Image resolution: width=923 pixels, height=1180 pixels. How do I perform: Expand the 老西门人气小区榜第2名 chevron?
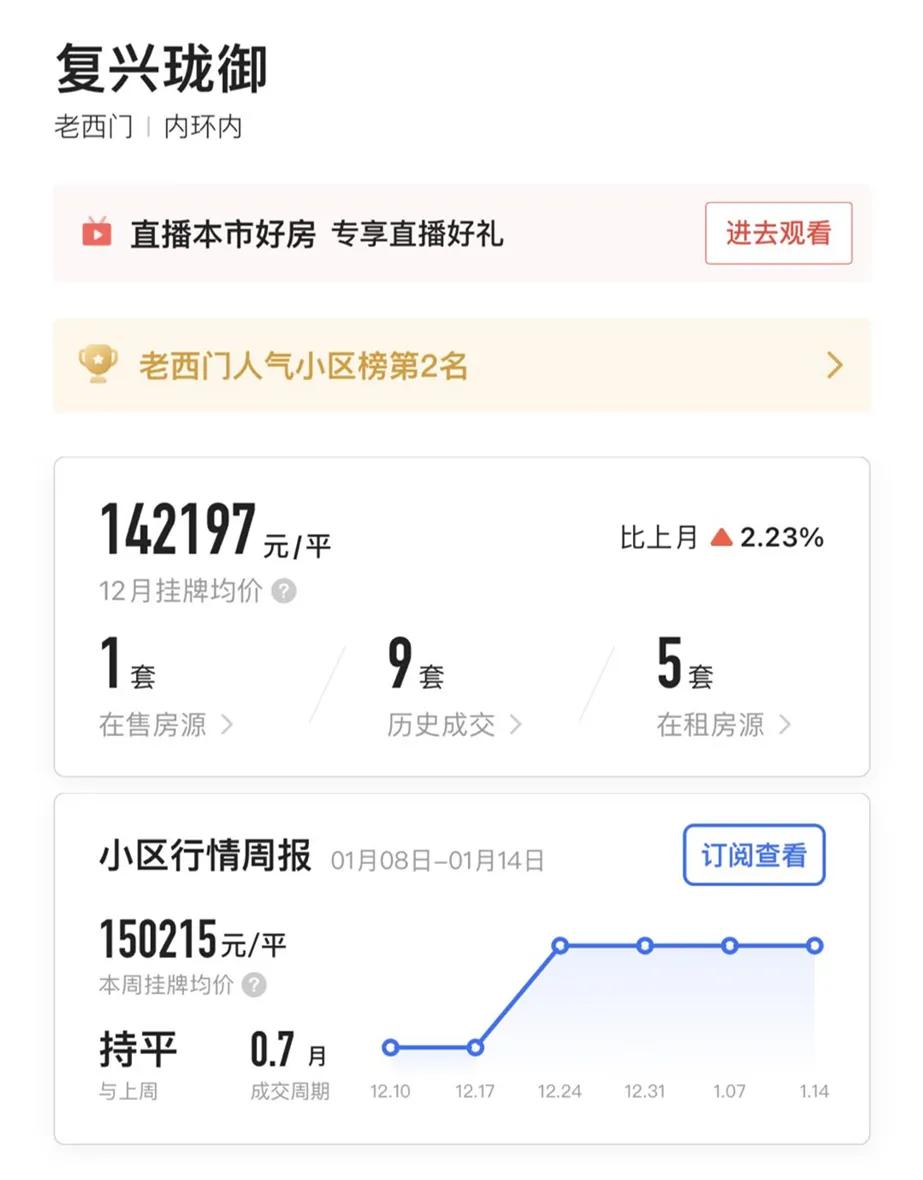[x=836, y=367]
